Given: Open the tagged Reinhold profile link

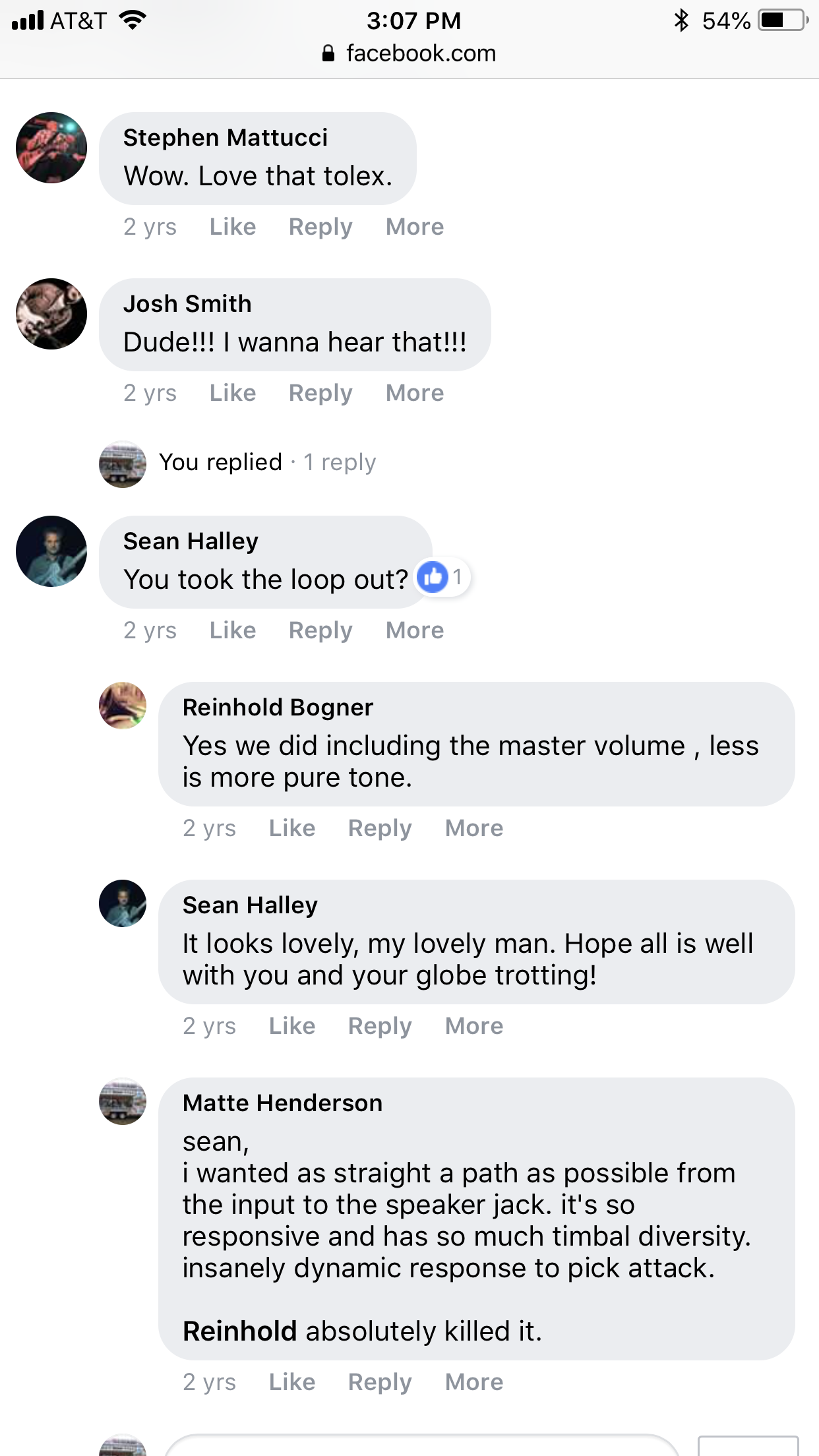Looking at the screenshot, I should 239,1331.
